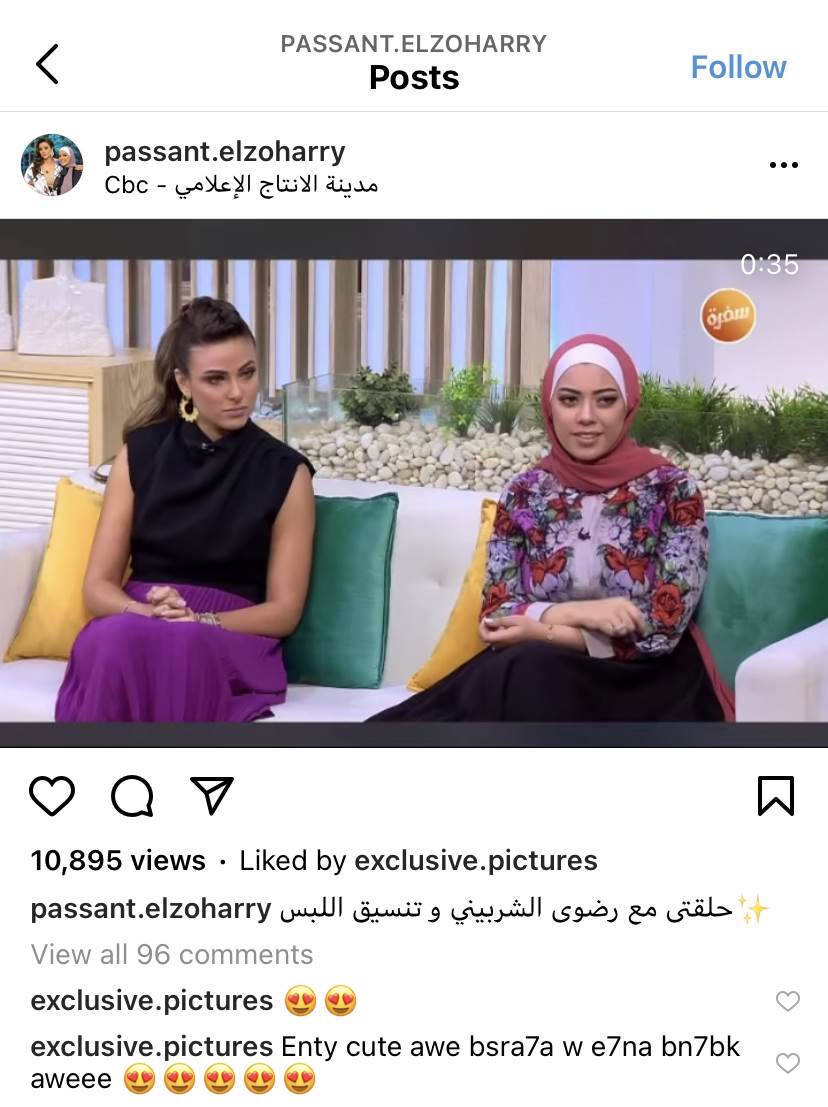This screenshot has height=1107, width=828.
Task: Like the "Enty cute awe" comment
Action: click(788, 1063)
